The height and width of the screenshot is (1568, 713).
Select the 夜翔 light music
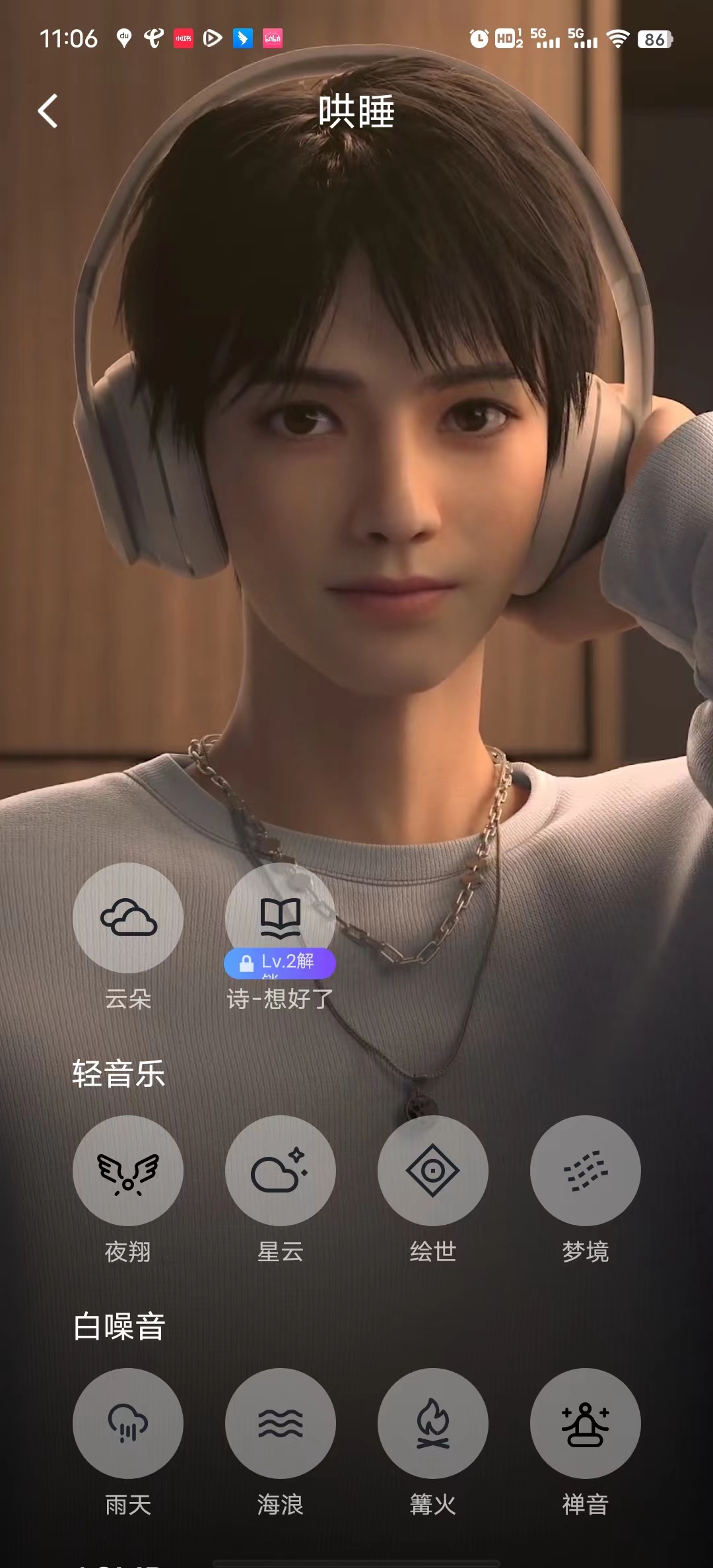pos(128,1171)
